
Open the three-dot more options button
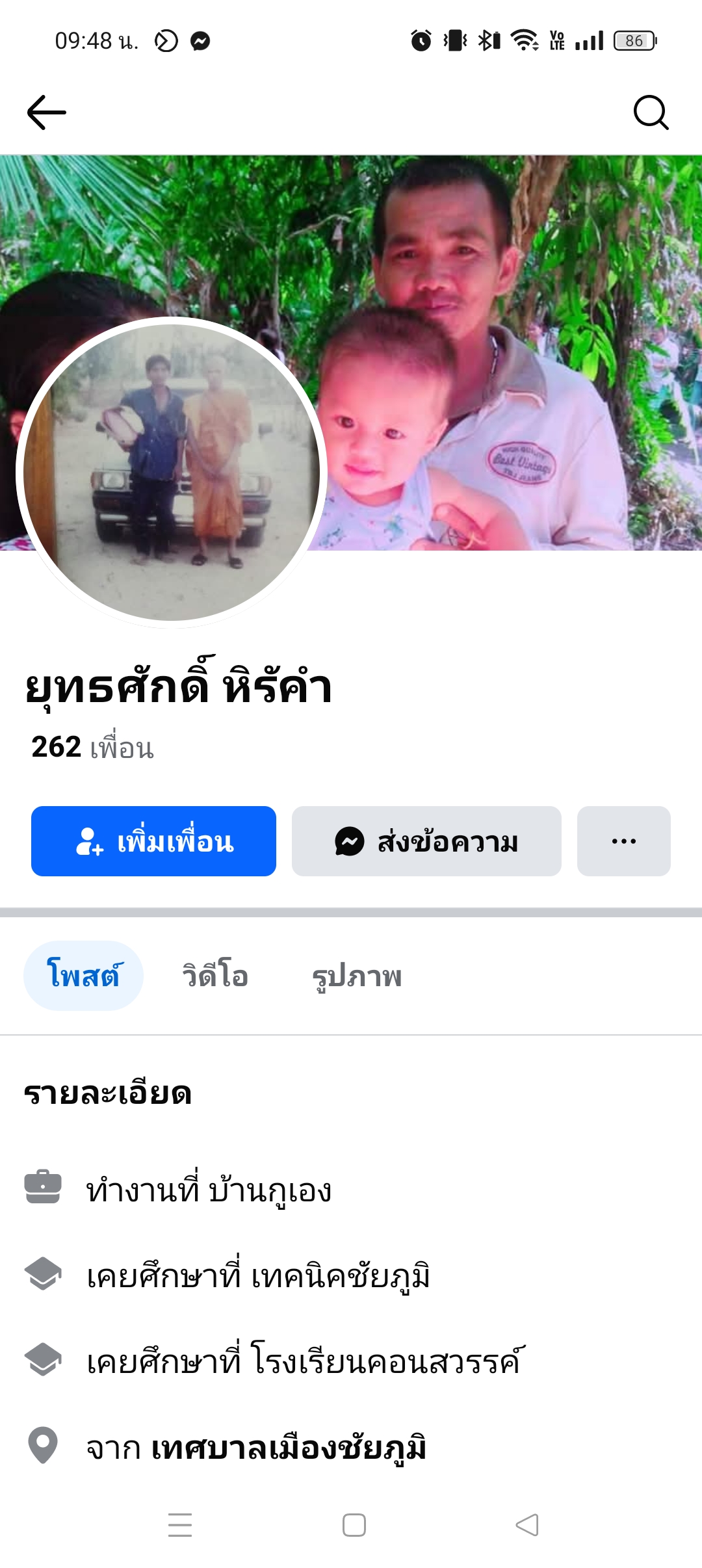[623, 841]
